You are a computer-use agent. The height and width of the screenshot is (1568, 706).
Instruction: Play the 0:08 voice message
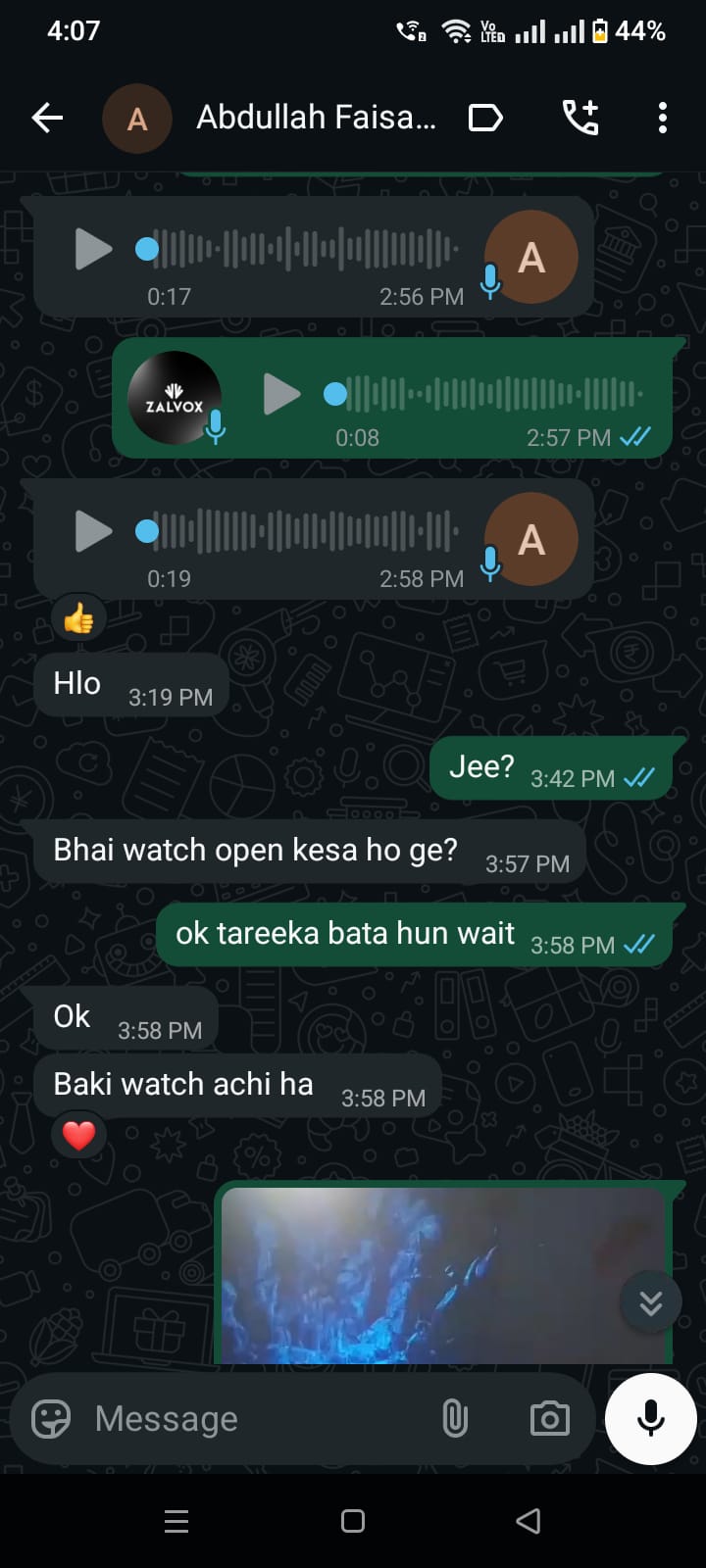[x=281, y=394]
